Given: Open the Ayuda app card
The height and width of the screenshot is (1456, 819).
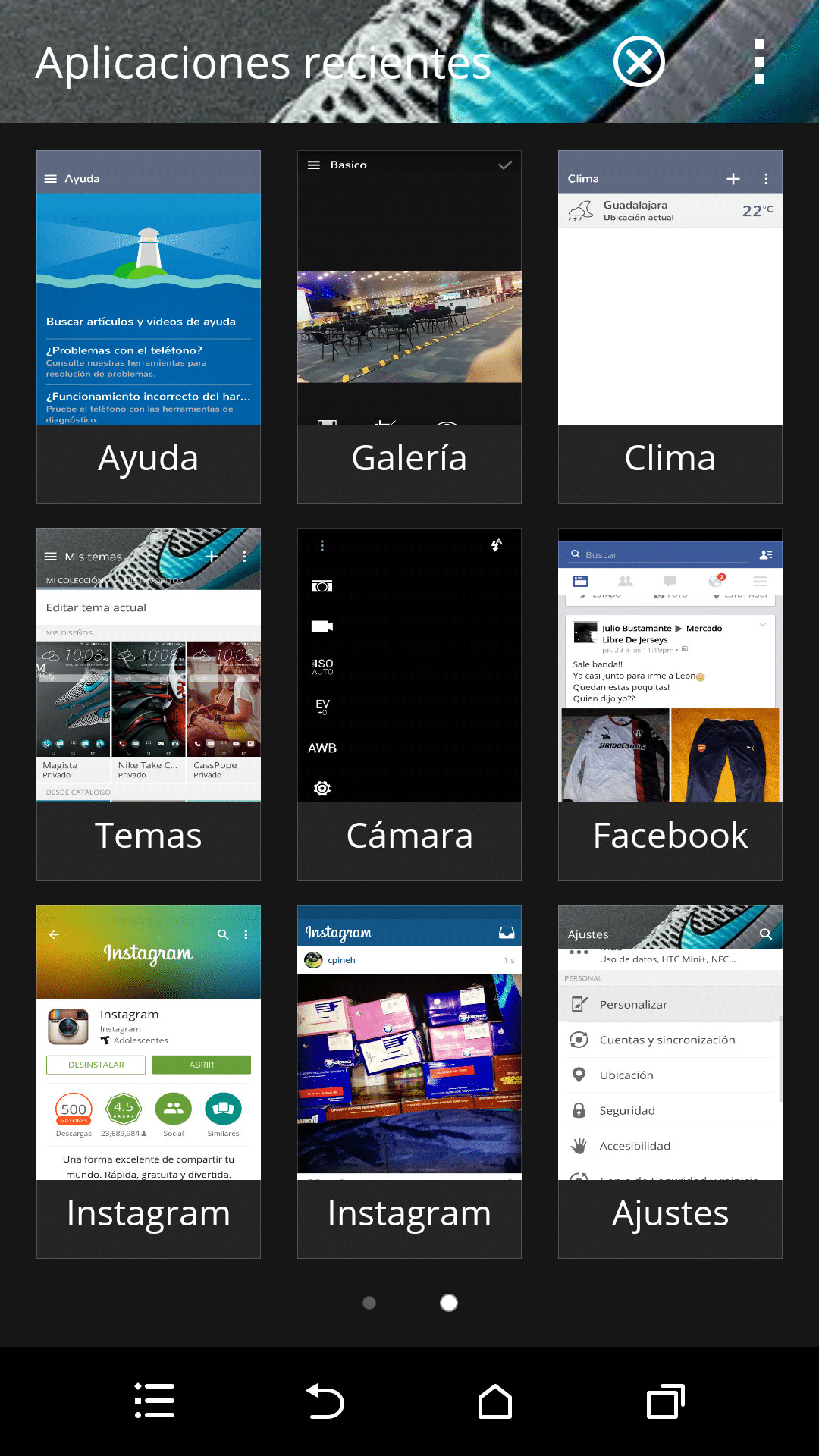Looking at the screenshot, I should (149, 326).
